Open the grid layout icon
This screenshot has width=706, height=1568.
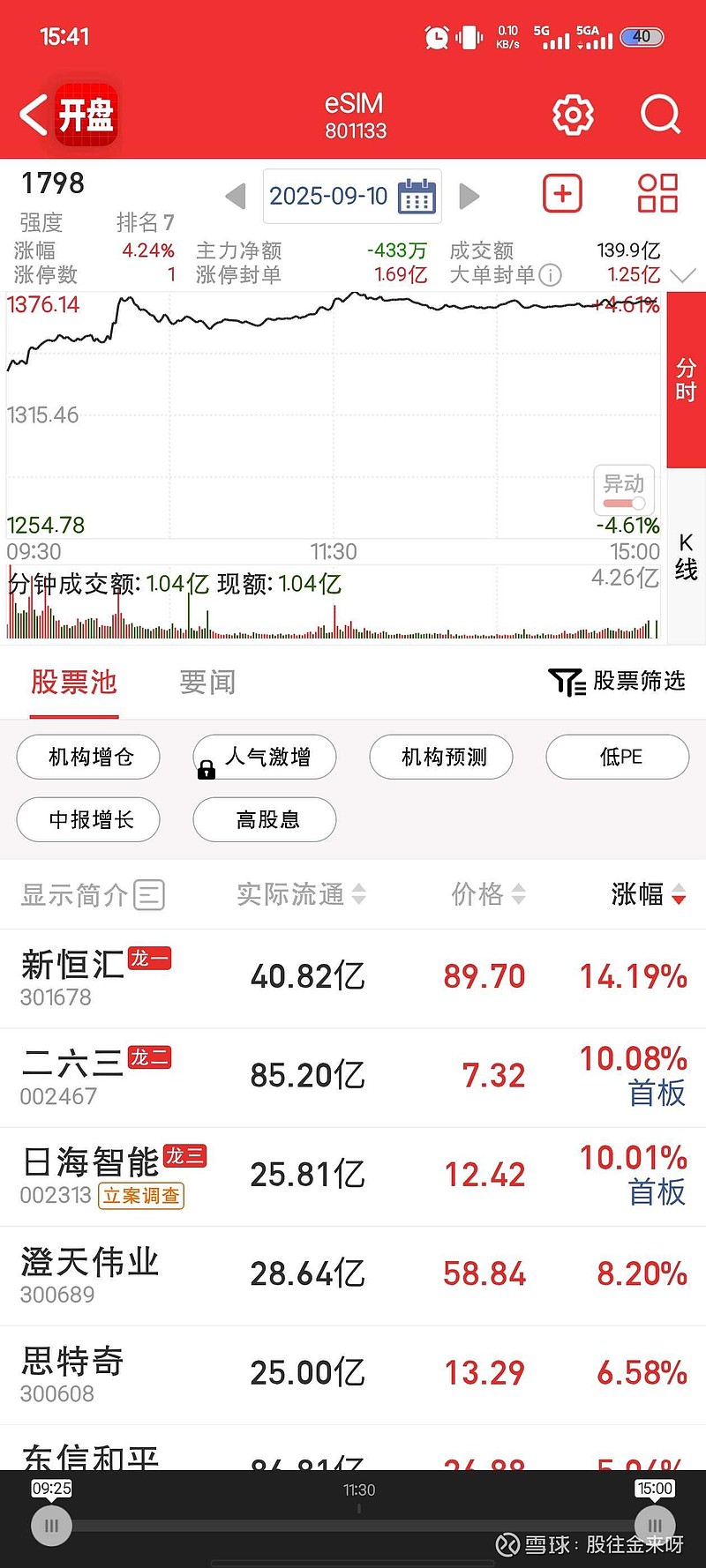pos(657,193)
